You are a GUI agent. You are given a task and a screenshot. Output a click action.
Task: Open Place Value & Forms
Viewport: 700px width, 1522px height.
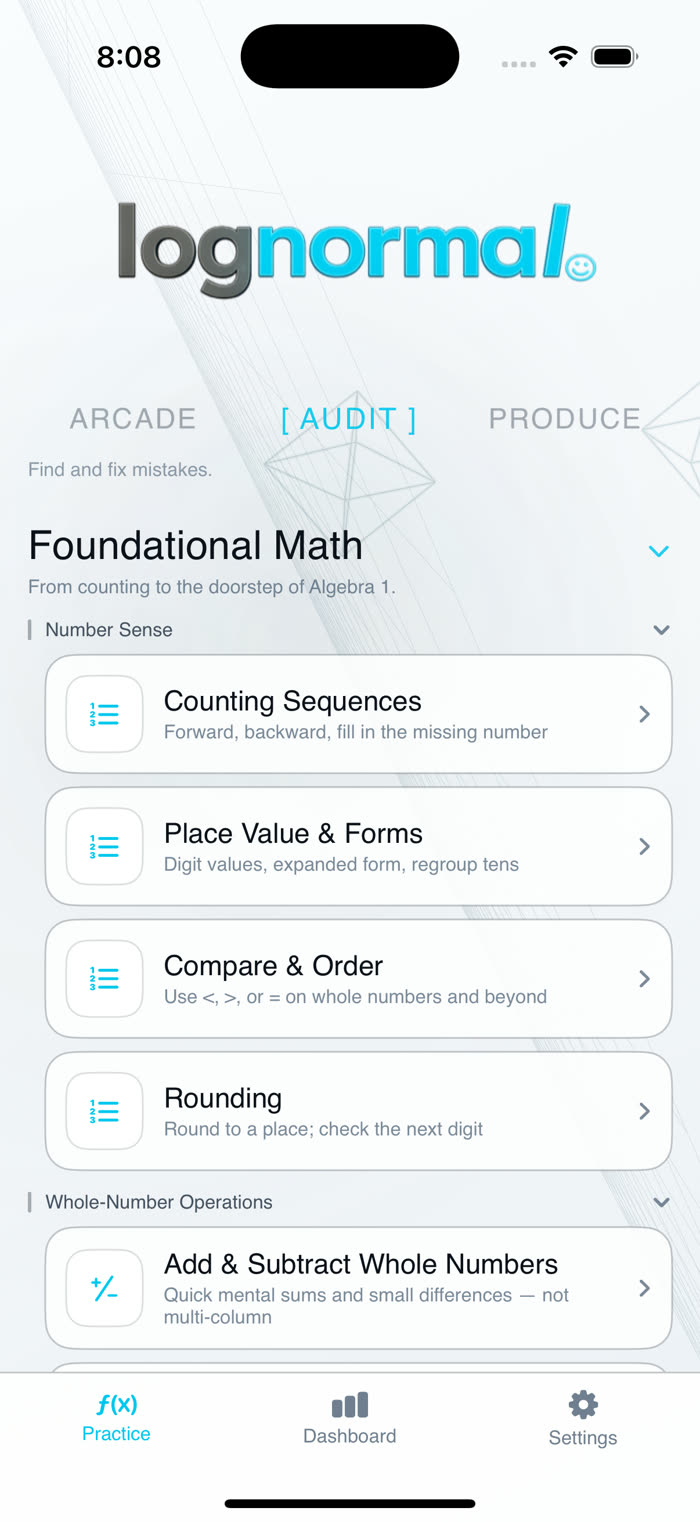(358, 846)
